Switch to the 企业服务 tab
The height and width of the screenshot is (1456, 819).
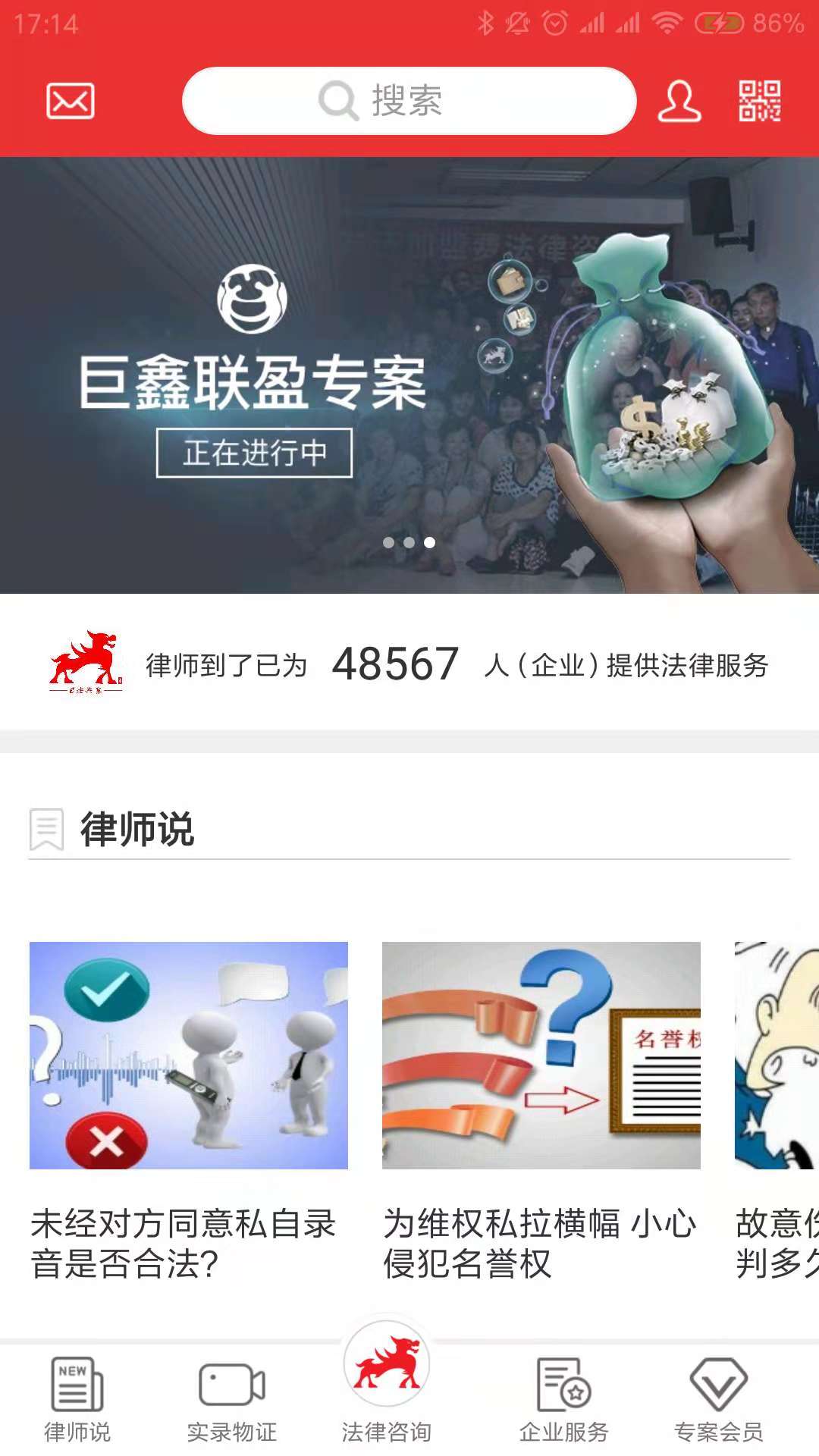[563, 1400]
